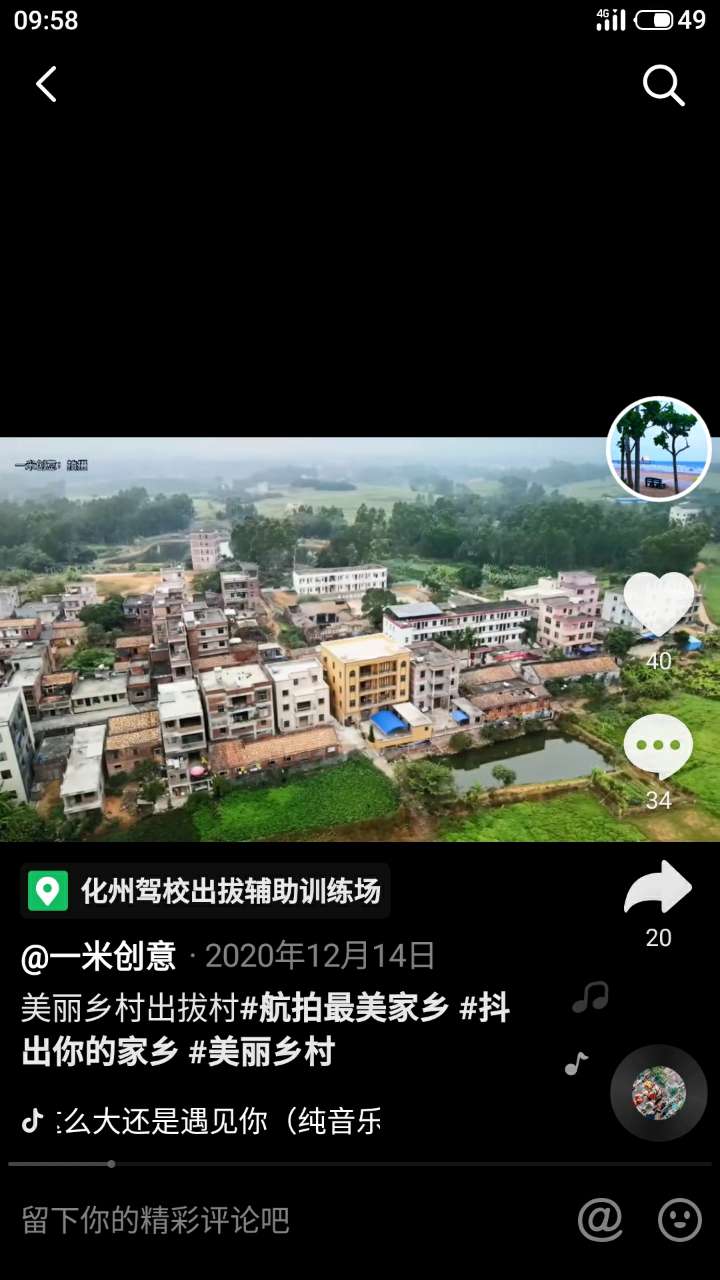Screen dimensions: 720x1280
Task: Like this video with the heart
Action: coord(659,605)
